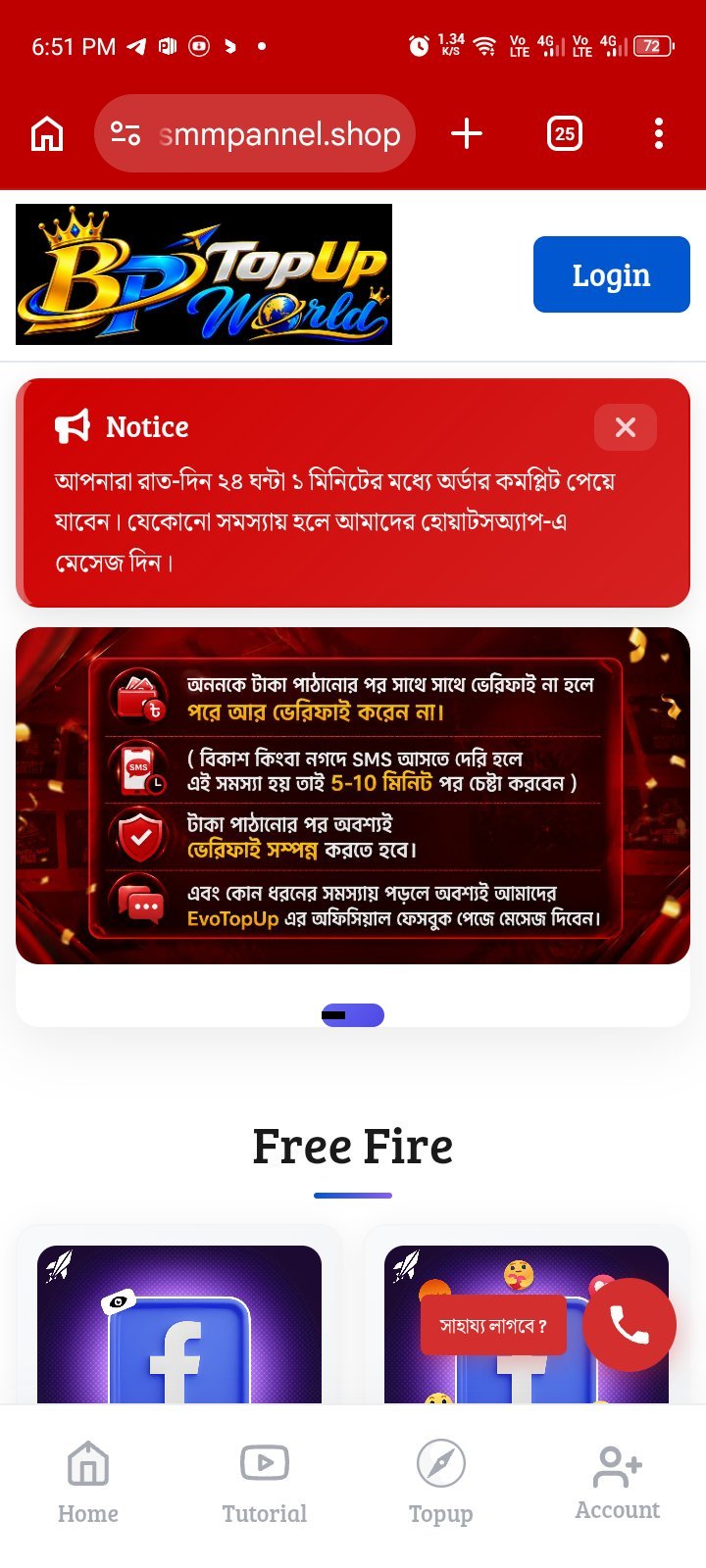Switch to the Topup tab

(x=441, y=1483)
